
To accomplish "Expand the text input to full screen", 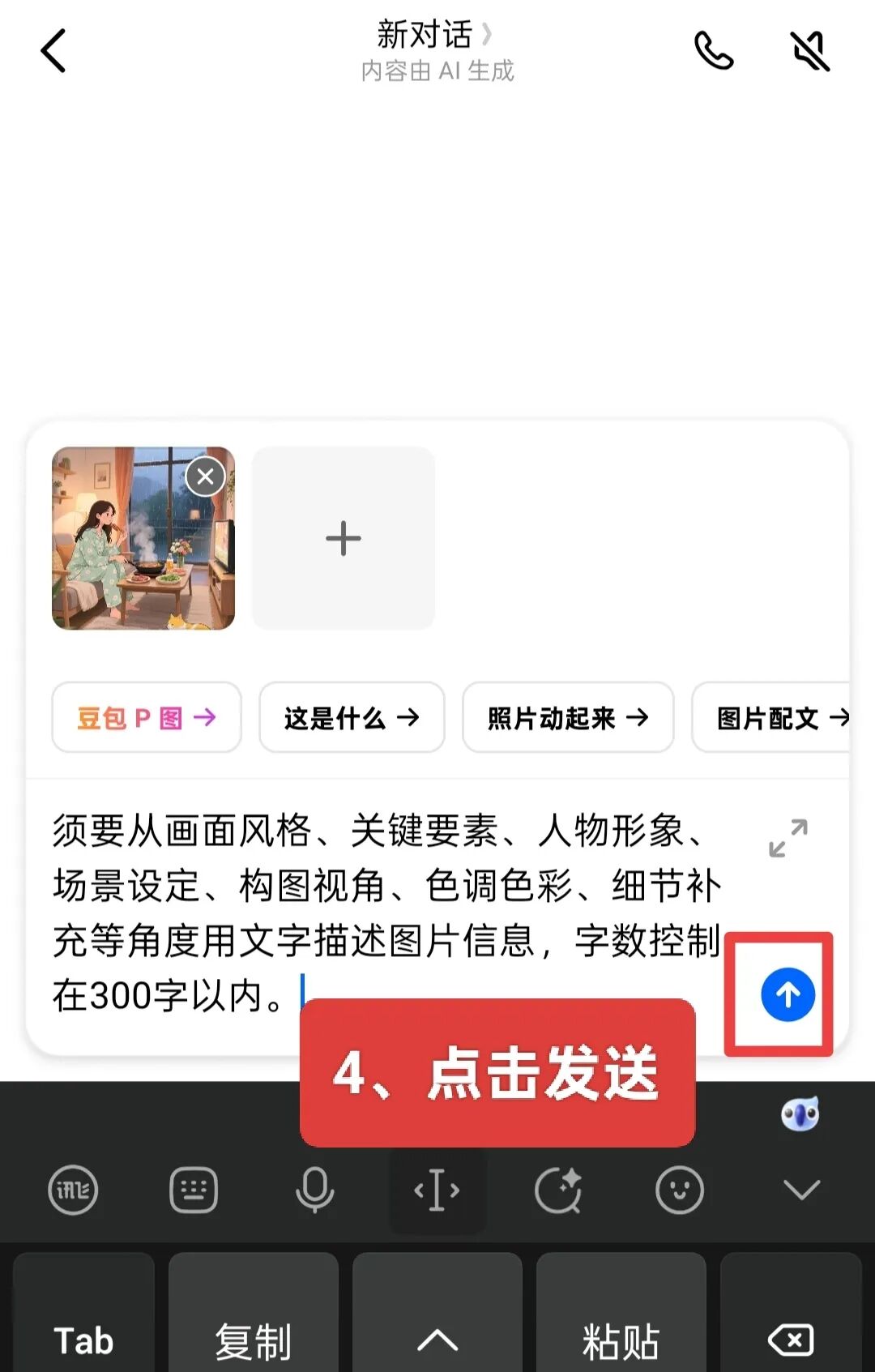I will coord(787,838).
